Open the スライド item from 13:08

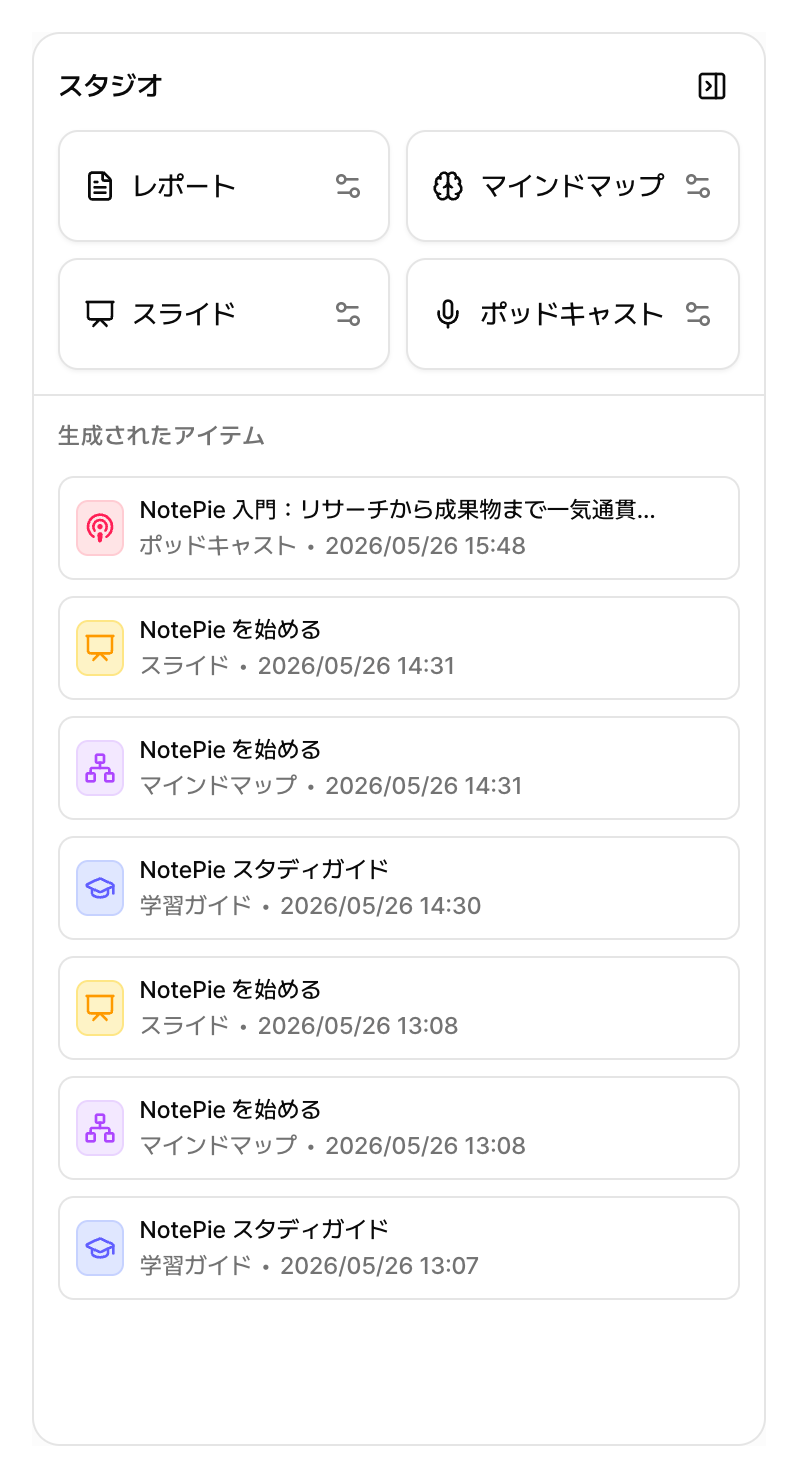(399, 1008)
